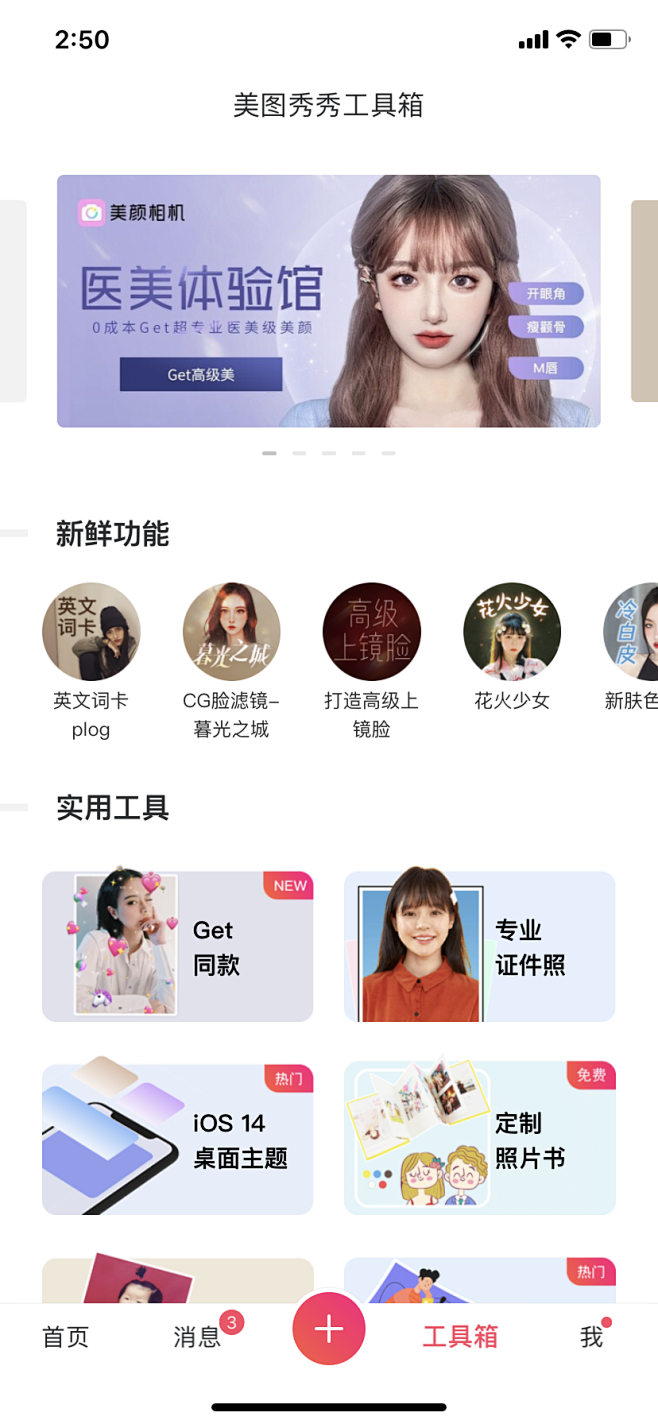Switch to the 消息 tab
The width and height of the screenshot is (658, 1424).
click(x=198, y=1337)
